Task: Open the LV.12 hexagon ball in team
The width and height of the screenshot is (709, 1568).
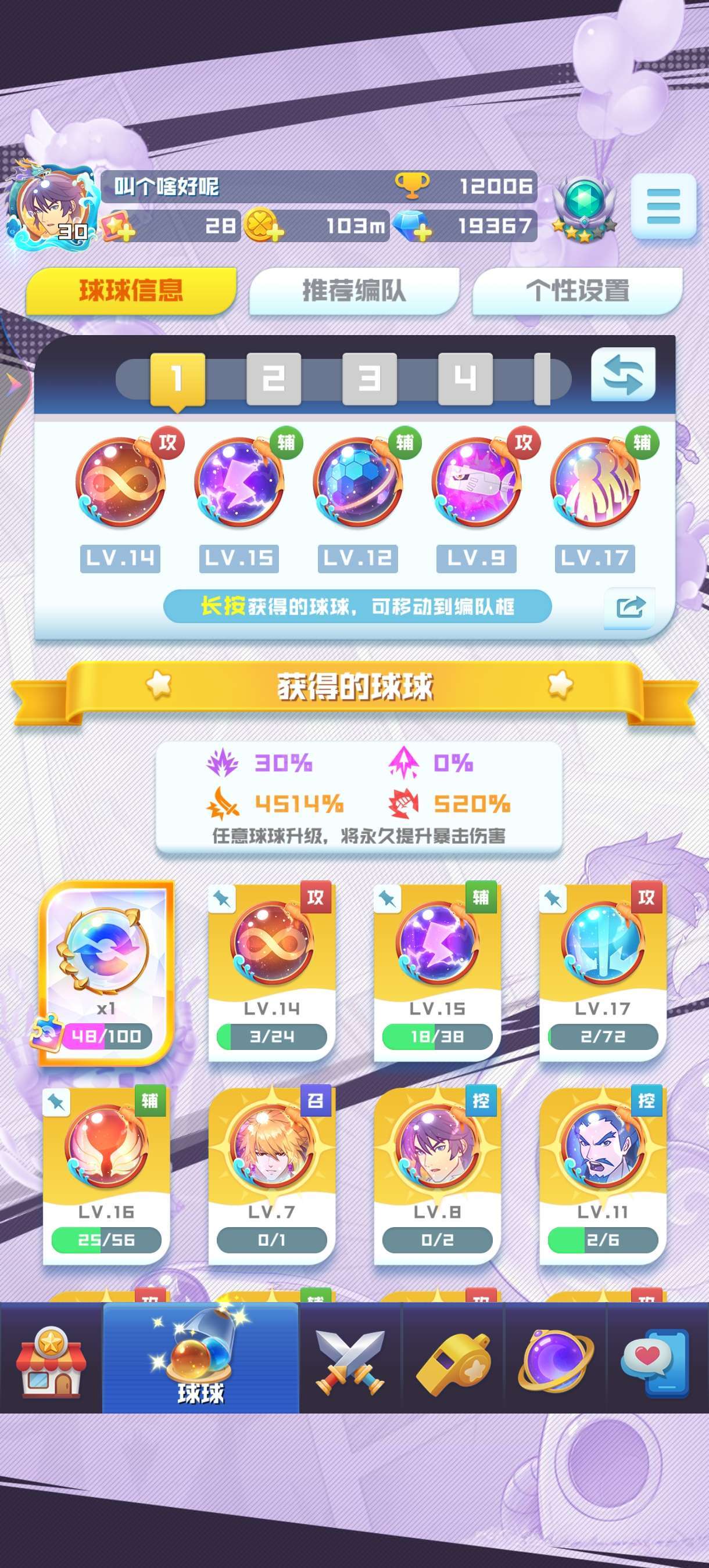Action: (358, 505)
